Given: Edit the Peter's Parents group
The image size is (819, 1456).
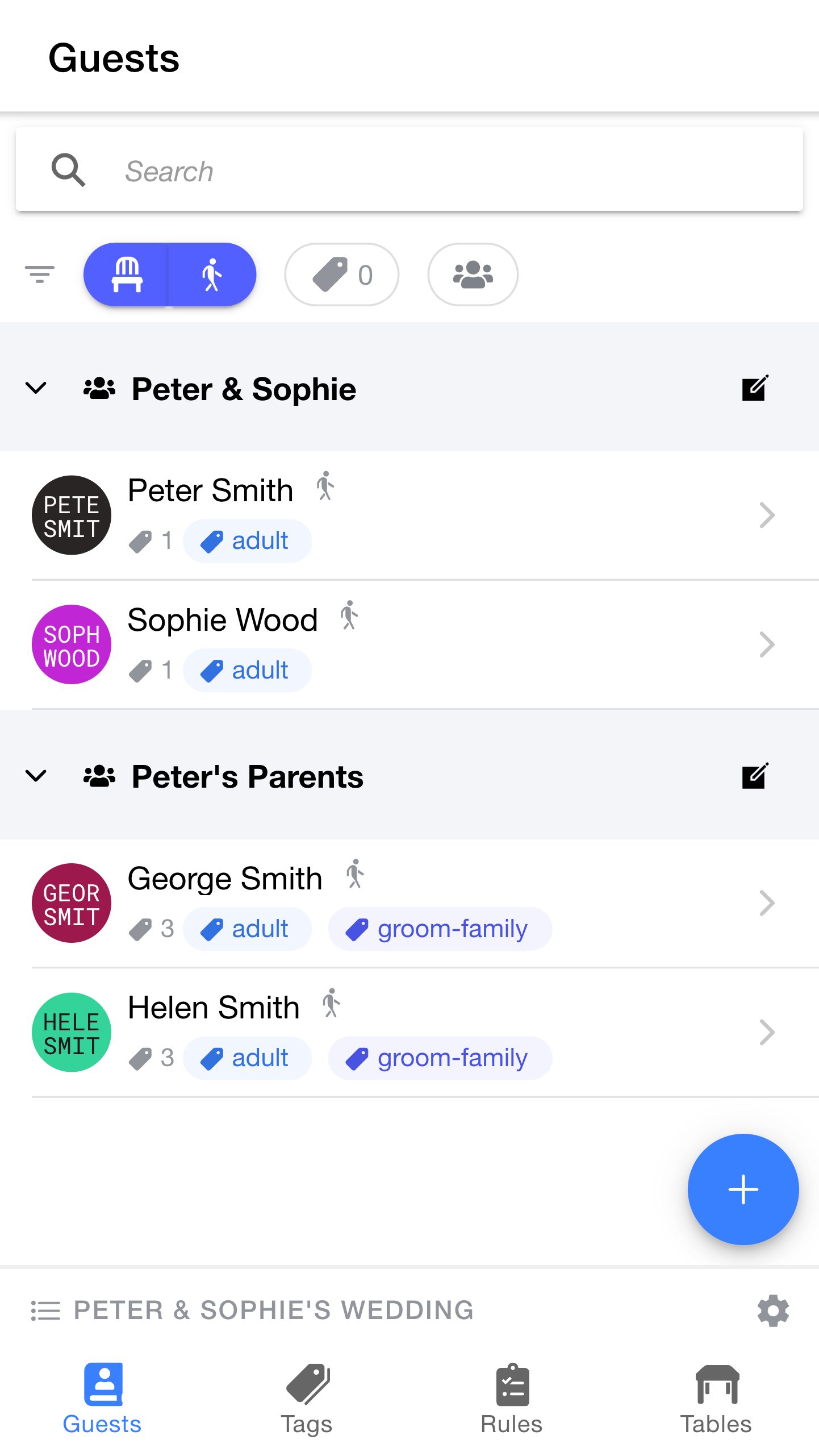Looking at the screenshot, I should tap(755, 776).
